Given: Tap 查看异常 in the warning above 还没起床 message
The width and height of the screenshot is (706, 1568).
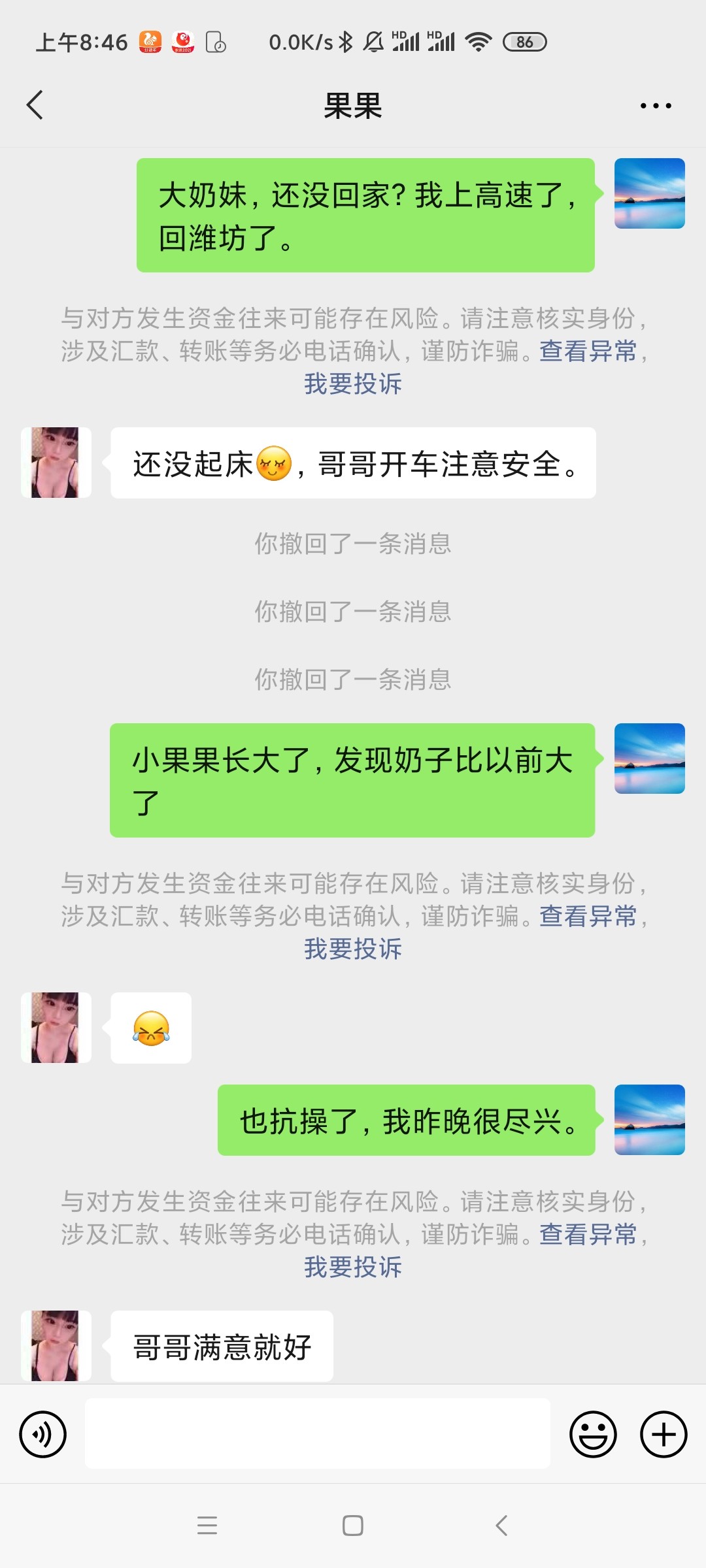Looking at the screenshot, I should tap(588, 351).
